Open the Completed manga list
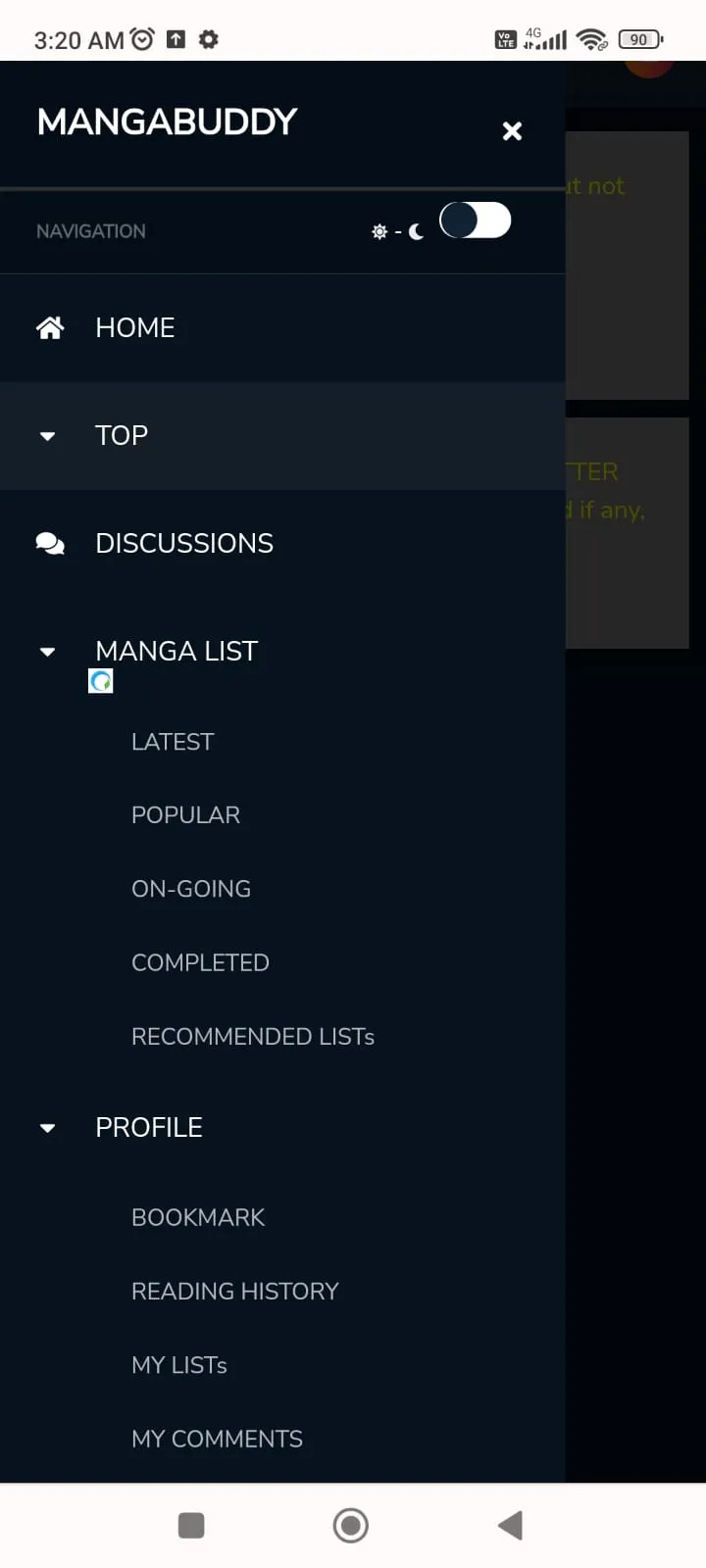Viewport: 706px width, 1568px height. [x=200, y=962]
